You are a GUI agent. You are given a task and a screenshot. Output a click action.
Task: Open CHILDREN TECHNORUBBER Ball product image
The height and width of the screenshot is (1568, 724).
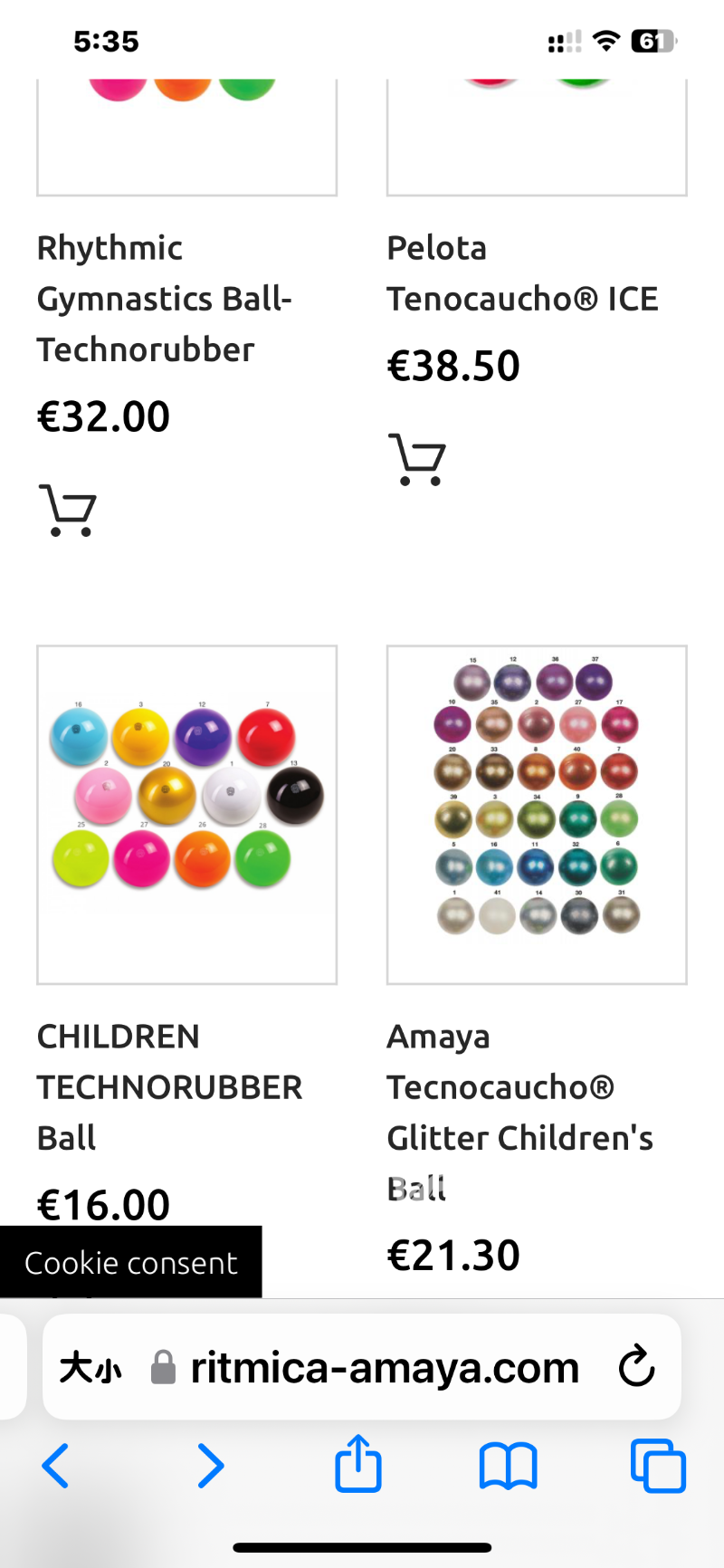pyautogui.click(x=186, y=814)
